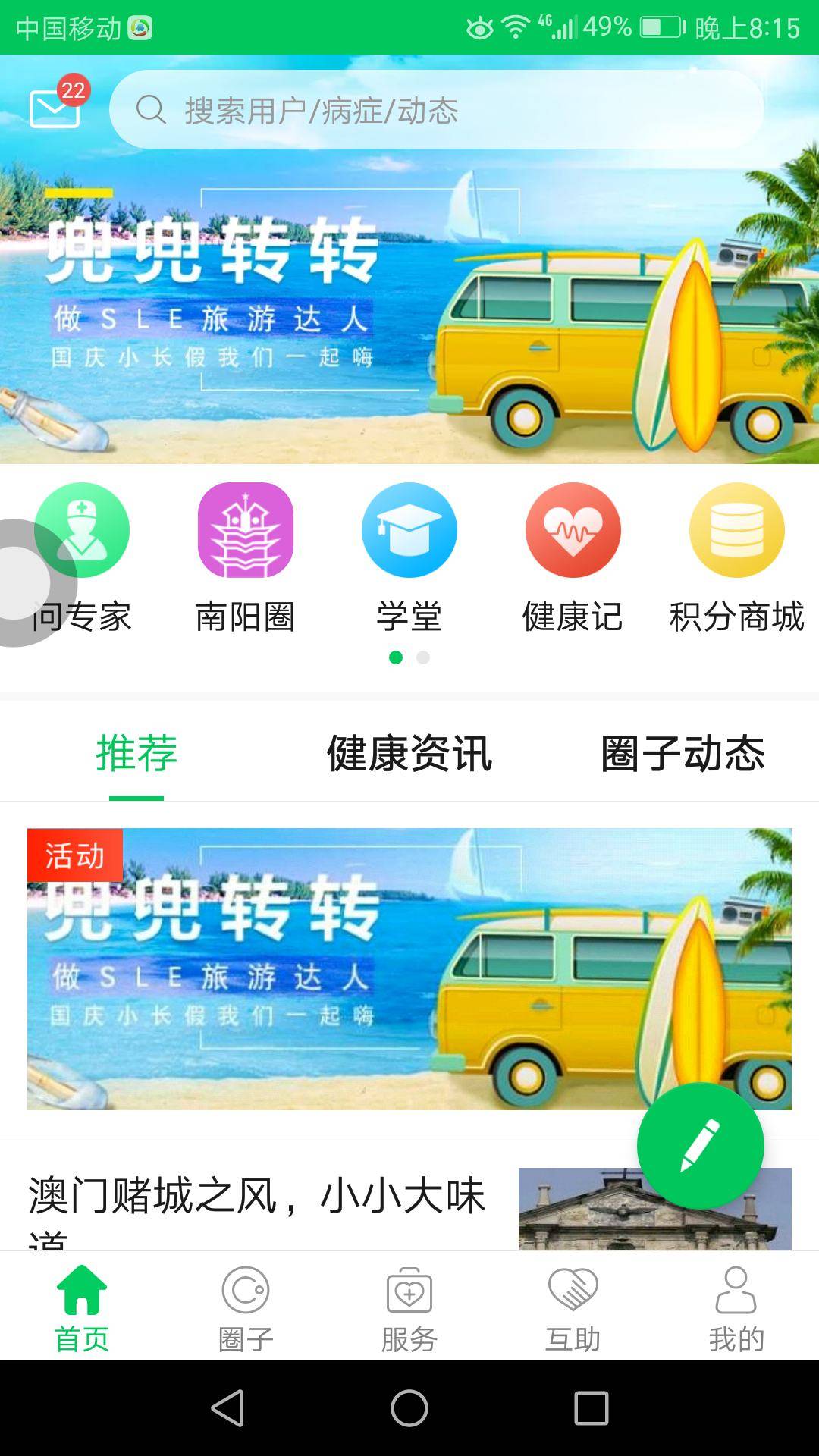Open the 学堂 shortcut
Image resolution: width=819 pixels, height=1456 pixels.
[409, 557]
